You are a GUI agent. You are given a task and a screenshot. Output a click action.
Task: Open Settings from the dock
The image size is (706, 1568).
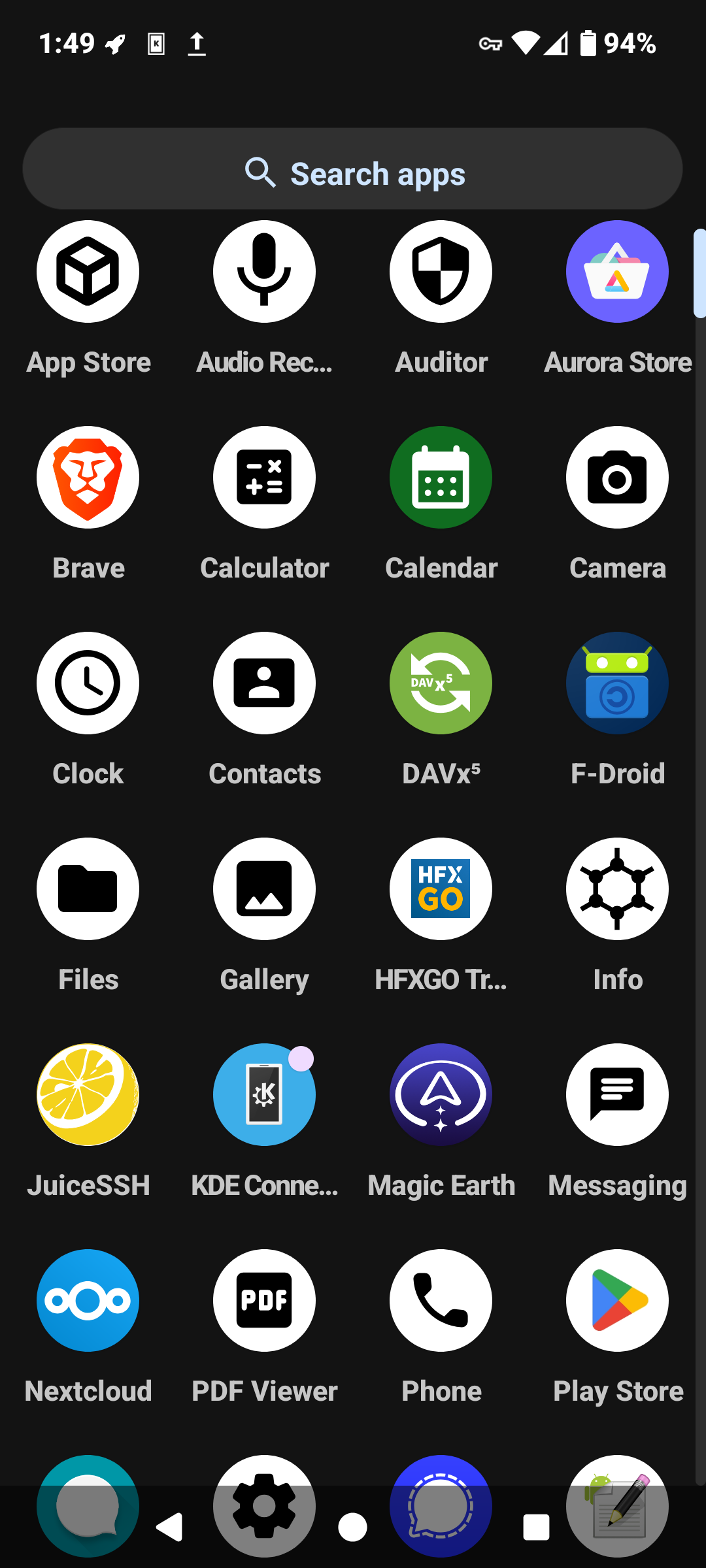tap(264, 1506)
